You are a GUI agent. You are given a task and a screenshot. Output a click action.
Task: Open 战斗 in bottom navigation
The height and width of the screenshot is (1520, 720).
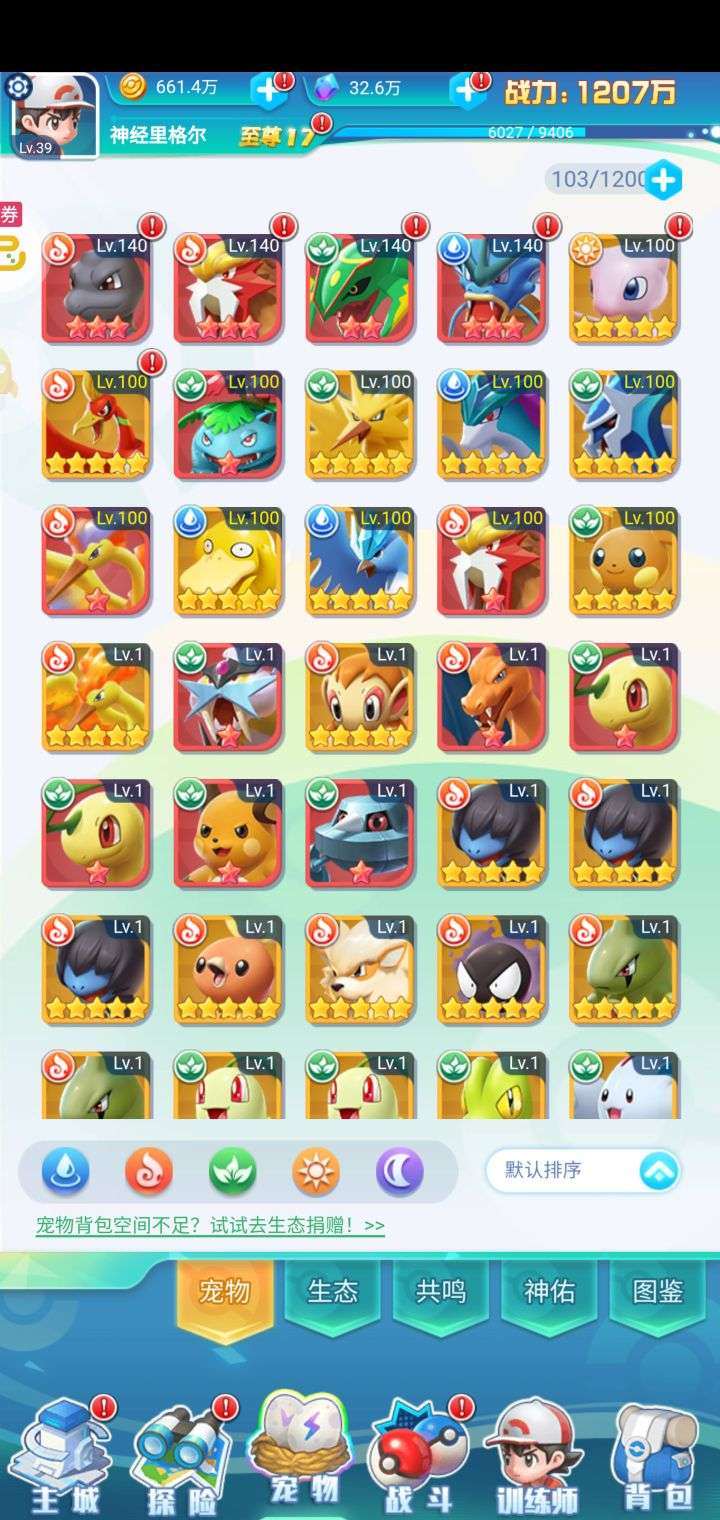pyautogui.click(x=419, y=1456)
